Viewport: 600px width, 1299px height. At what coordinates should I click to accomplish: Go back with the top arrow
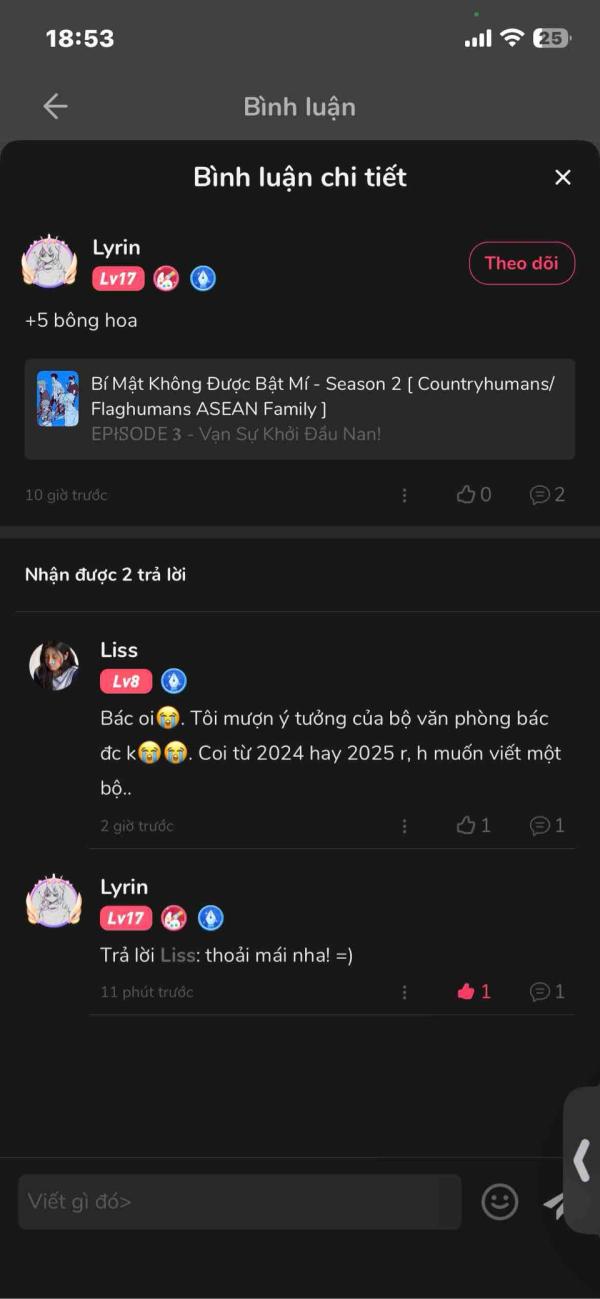coord(55,106)
